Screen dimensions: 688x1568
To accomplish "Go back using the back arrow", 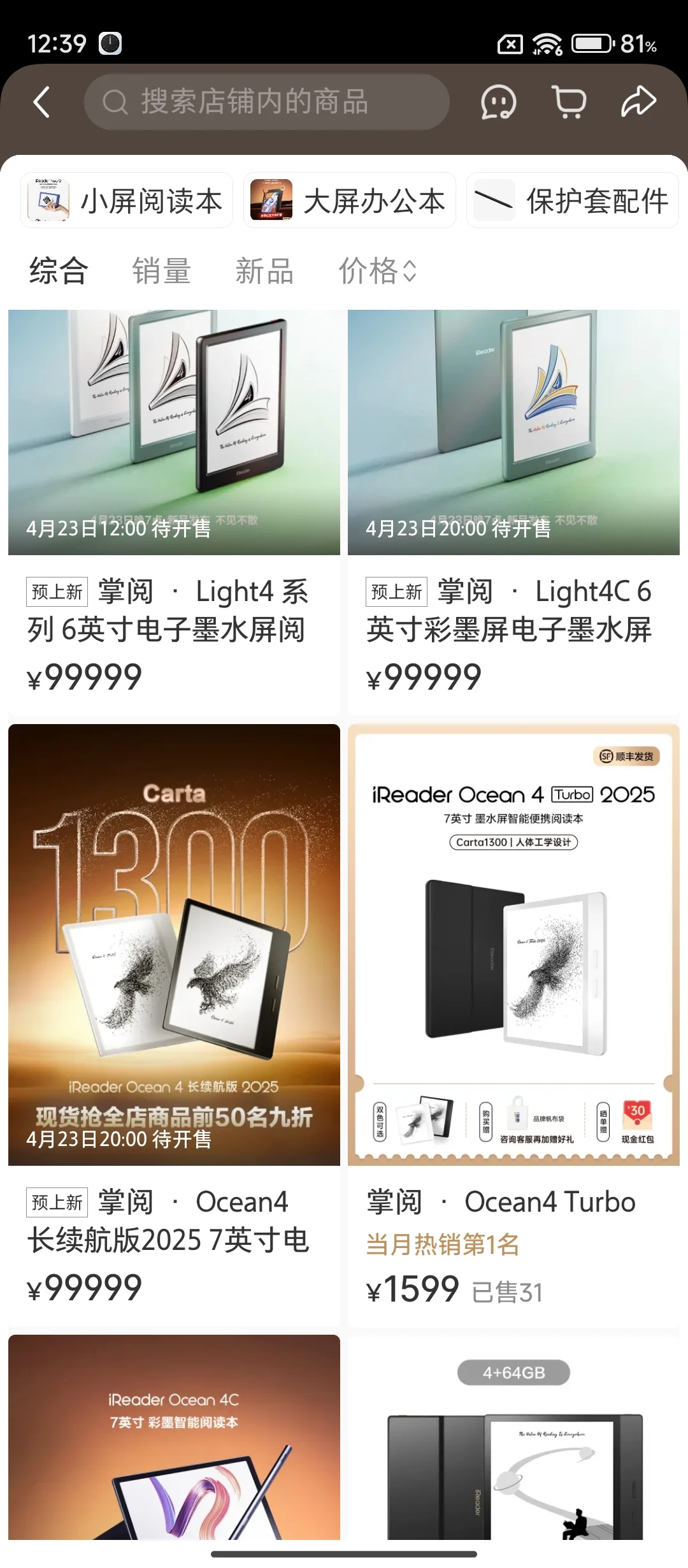I will [42, 103].
